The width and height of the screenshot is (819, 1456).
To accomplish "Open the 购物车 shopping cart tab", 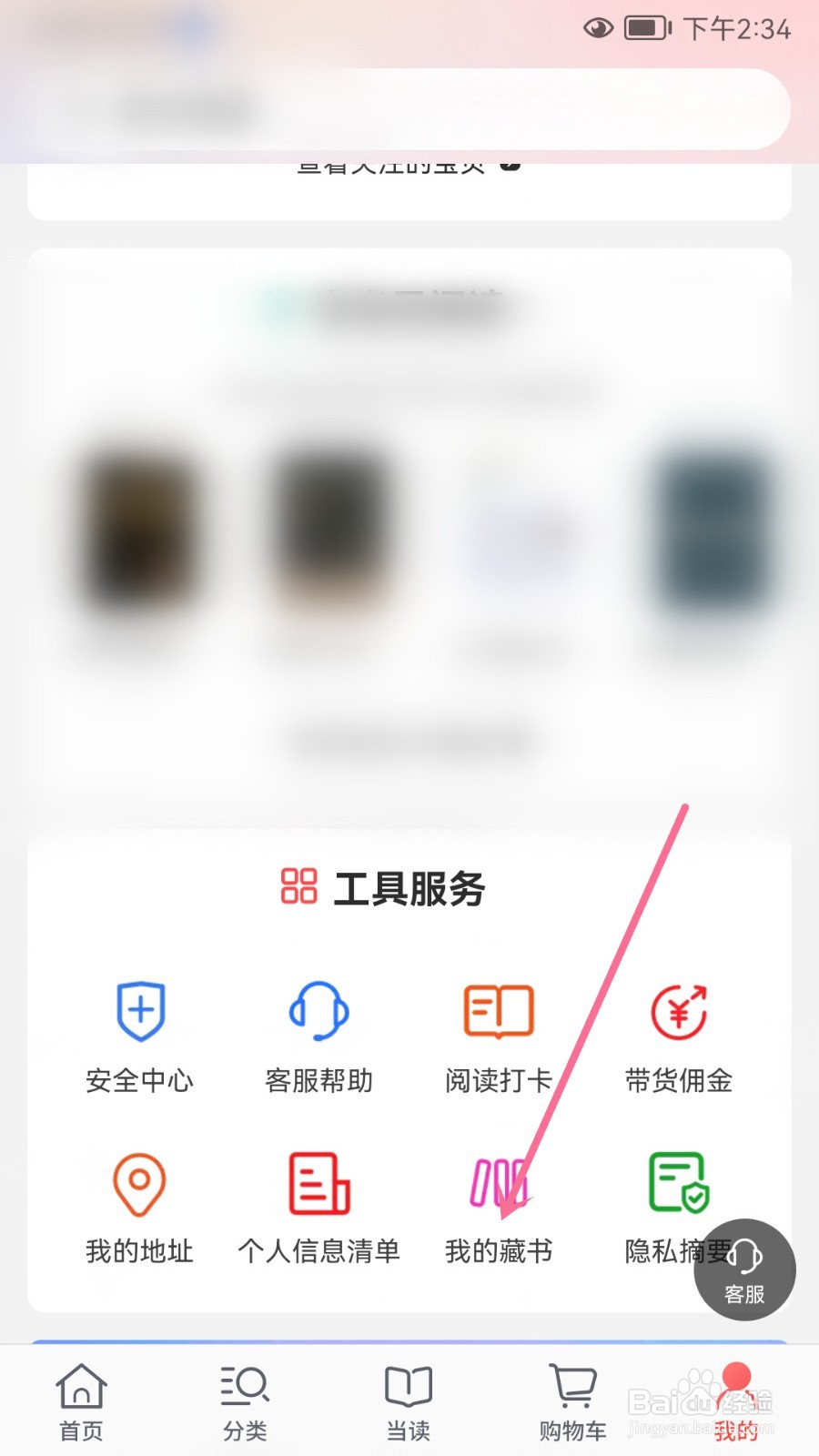I will pos(571,1401).
